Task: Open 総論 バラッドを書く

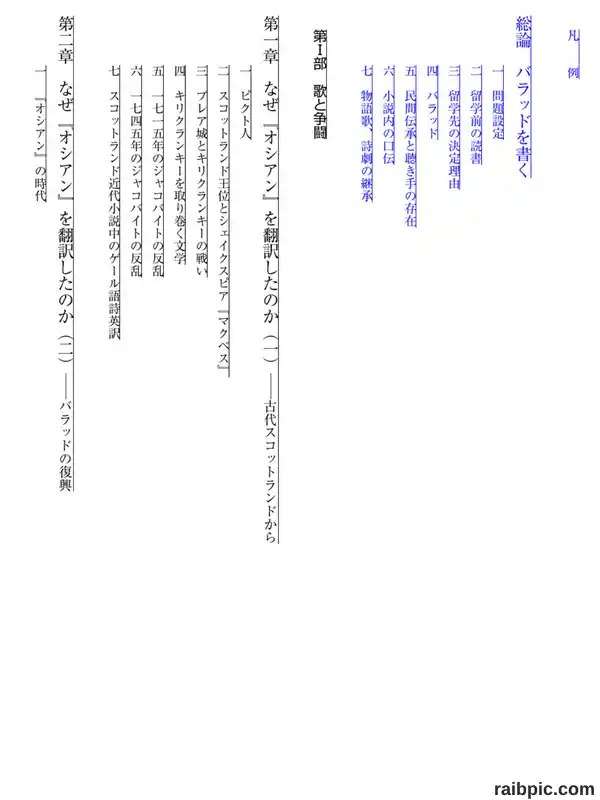Action: click(523, 97)
